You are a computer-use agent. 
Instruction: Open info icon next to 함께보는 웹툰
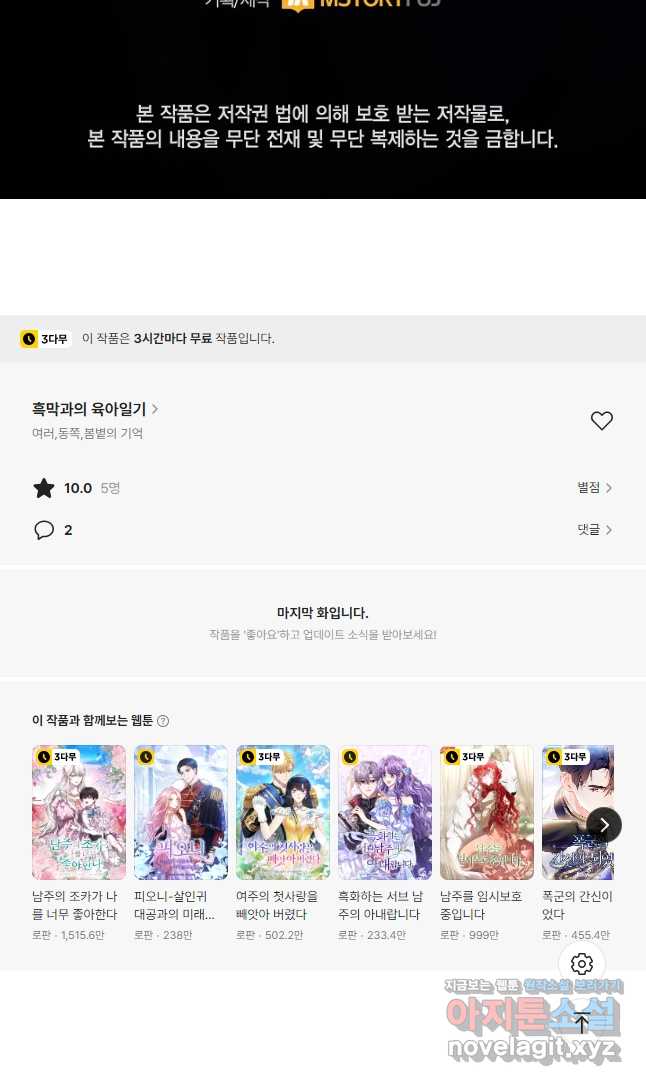(163, 721)
